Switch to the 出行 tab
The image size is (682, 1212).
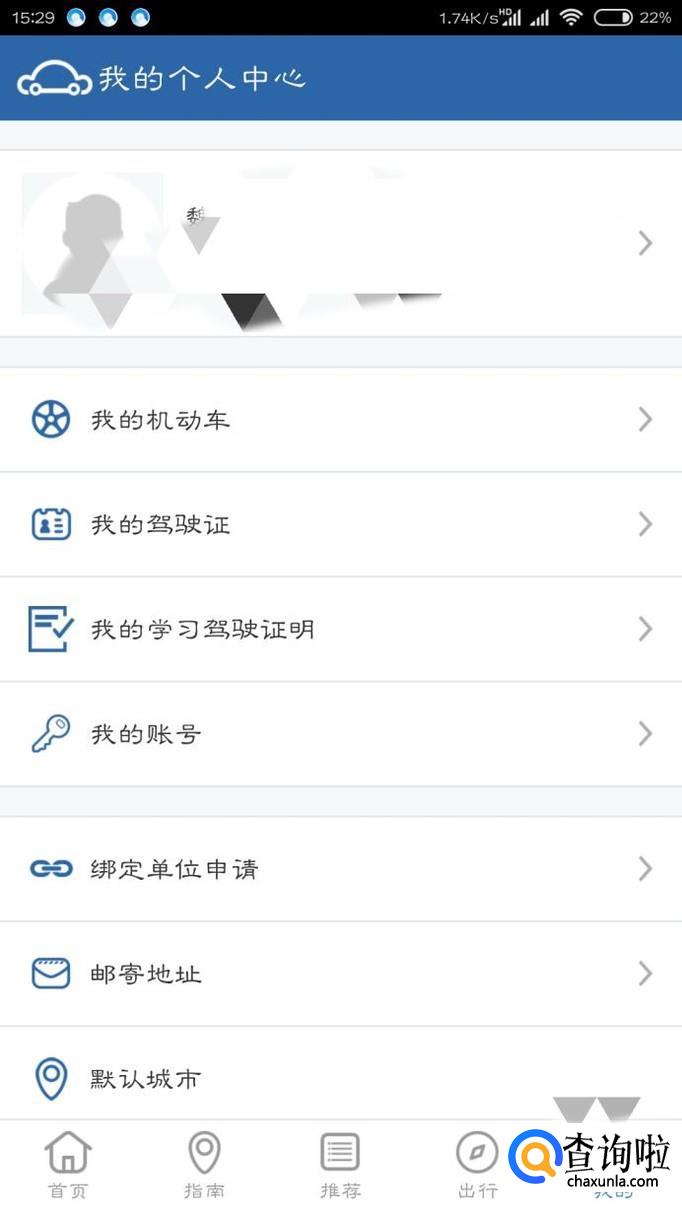477,1166
